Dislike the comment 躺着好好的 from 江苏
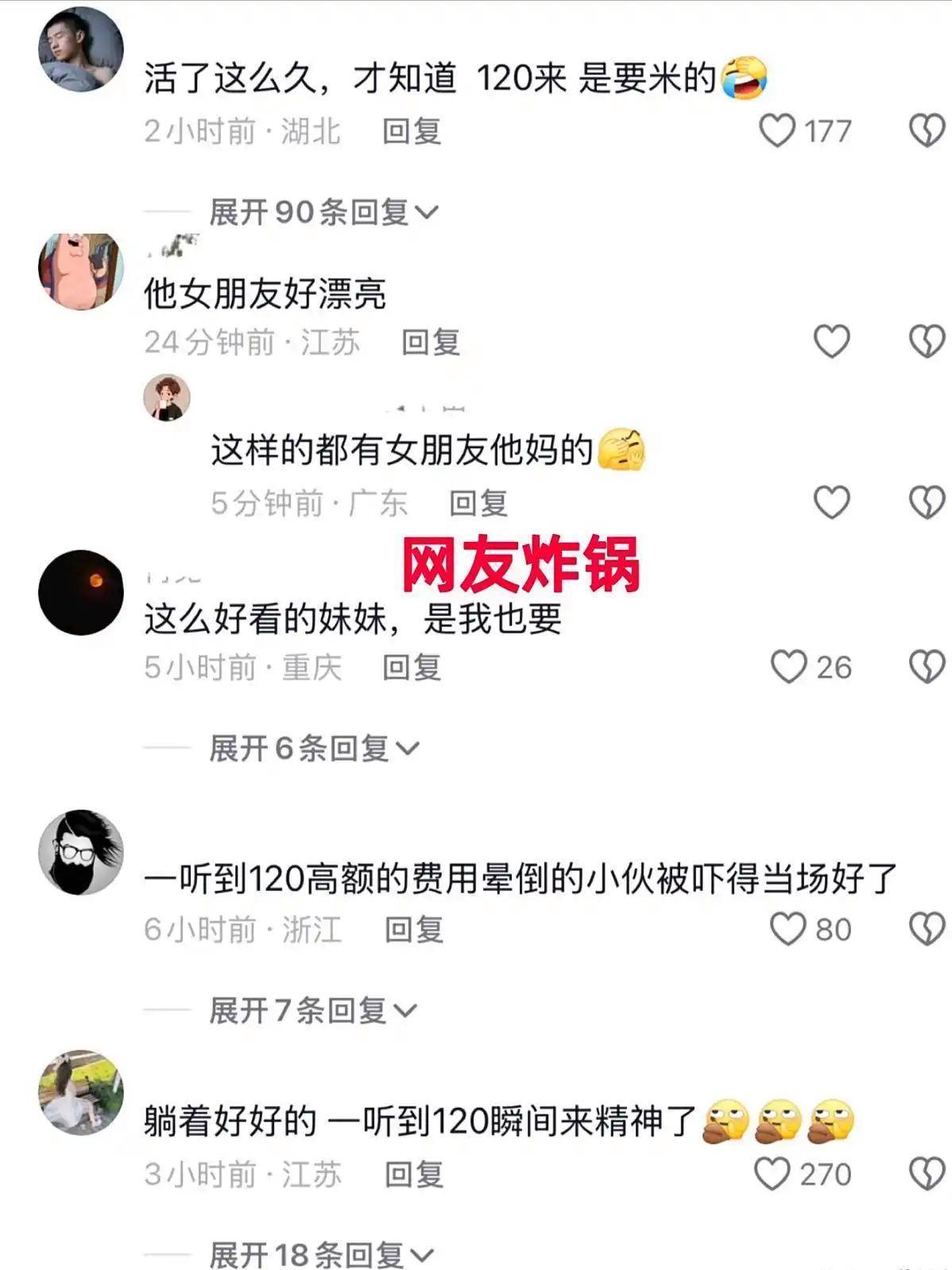This screenshot has width=952, height=1270. [x=927, y=1174]
